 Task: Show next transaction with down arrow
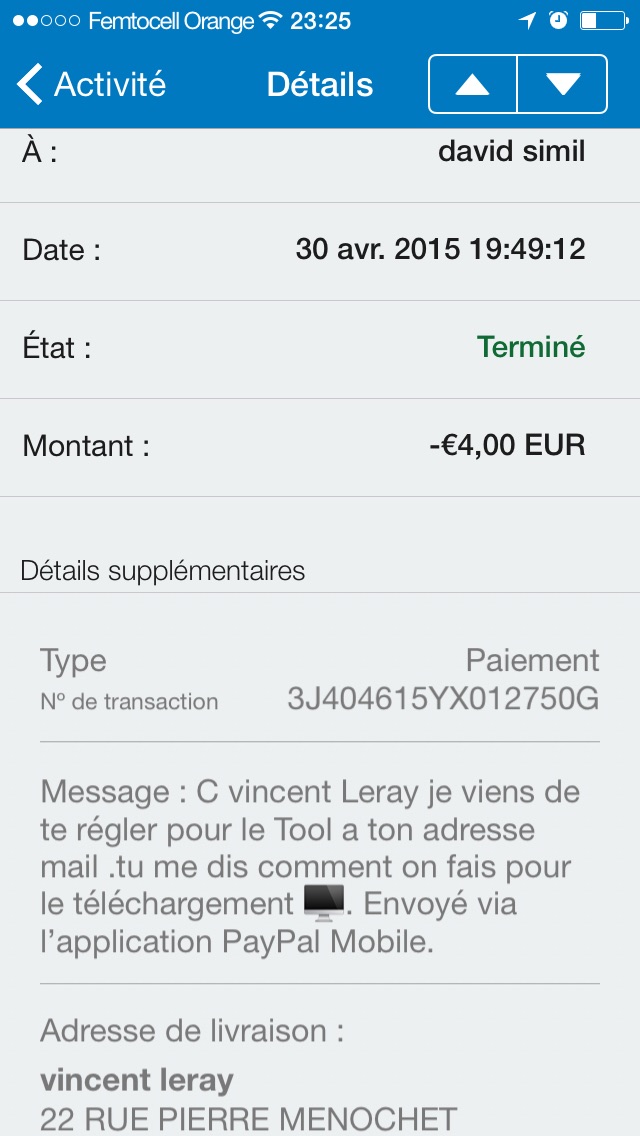[x=562, y=84]
